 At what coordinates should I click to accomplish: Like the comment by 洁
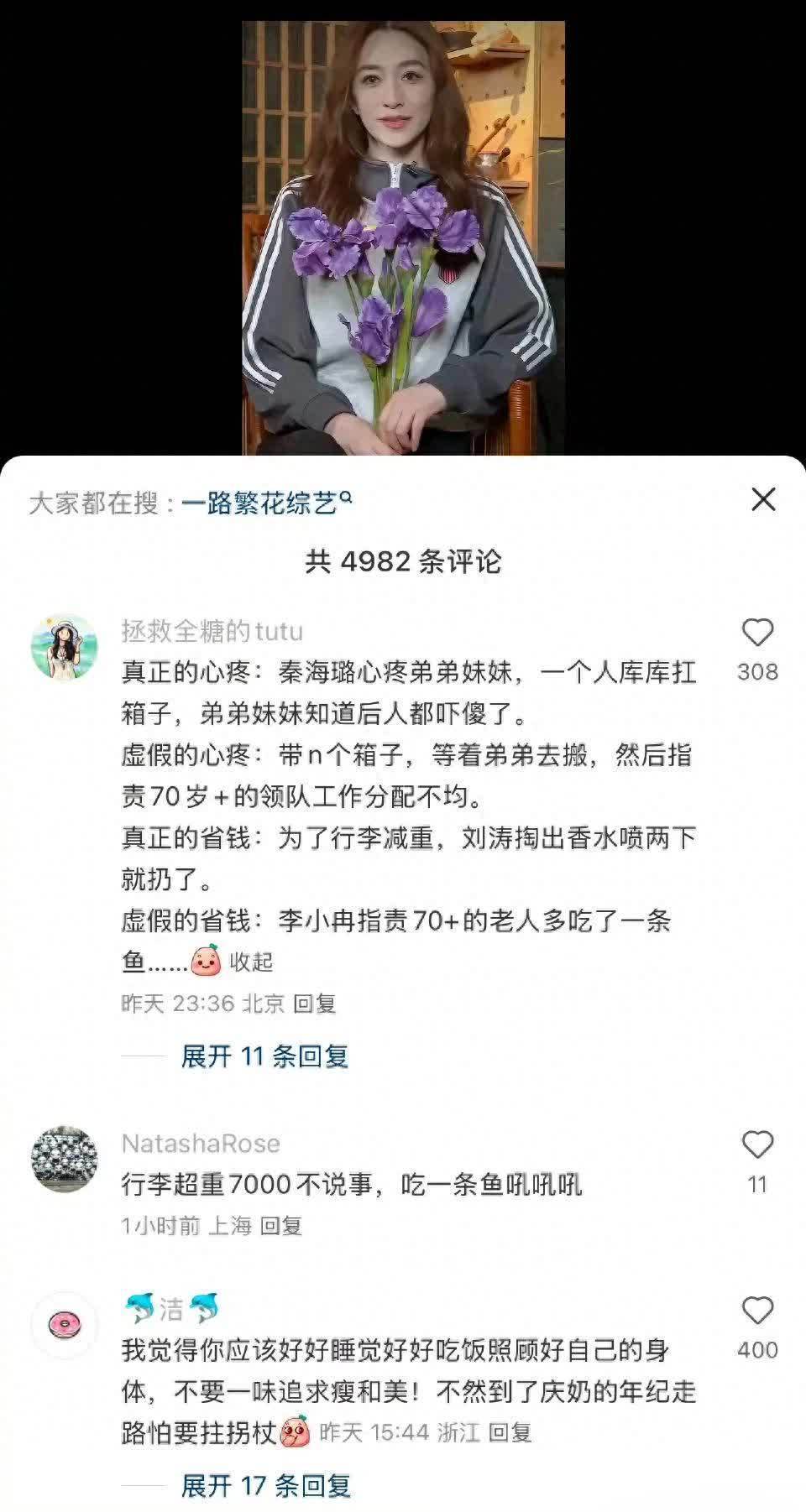click(x=757, y=1311)
